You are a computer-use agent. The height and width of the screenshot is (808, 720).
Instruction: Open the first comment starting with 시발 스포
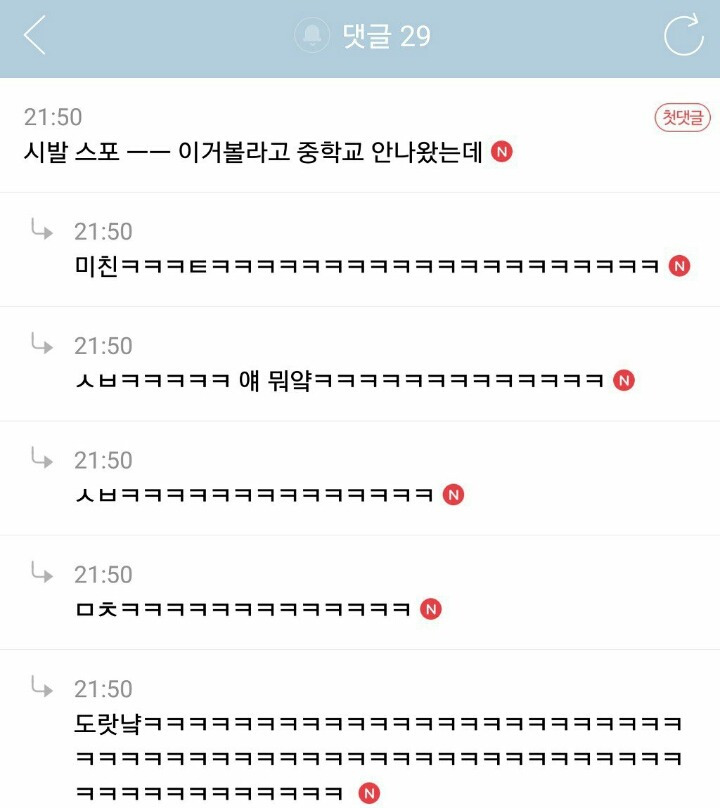point(255,153)
